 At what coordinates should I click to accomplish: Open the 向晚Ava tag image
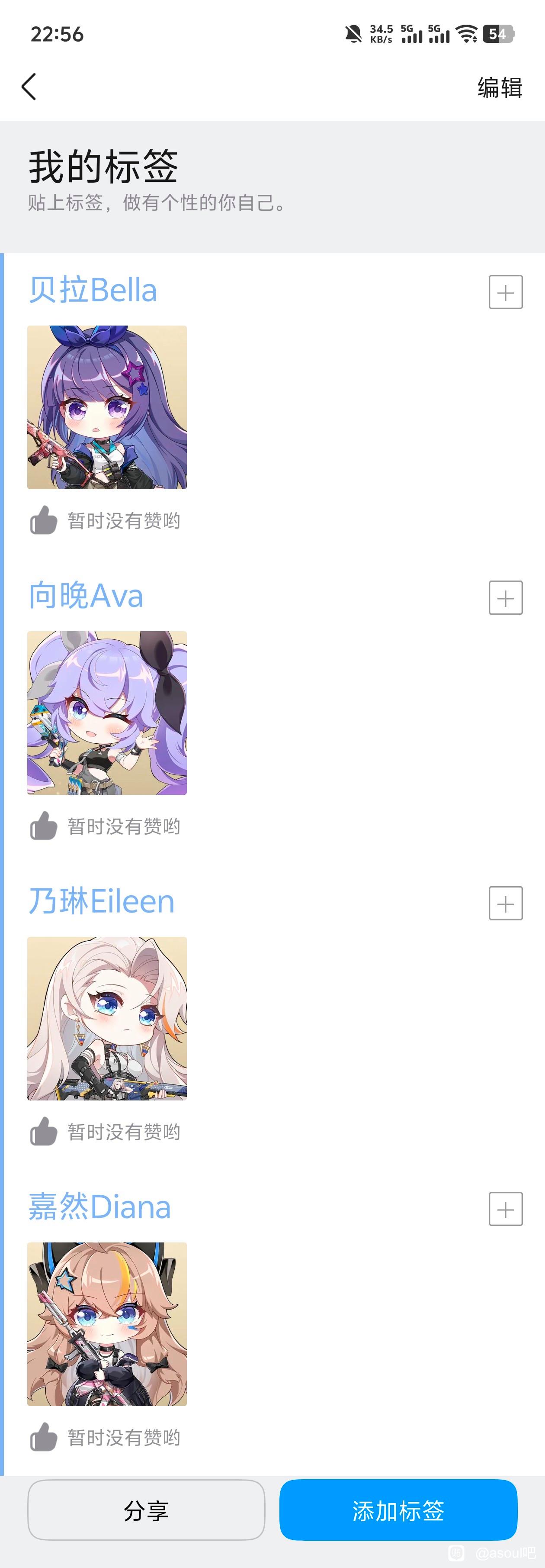coord(107,713)
